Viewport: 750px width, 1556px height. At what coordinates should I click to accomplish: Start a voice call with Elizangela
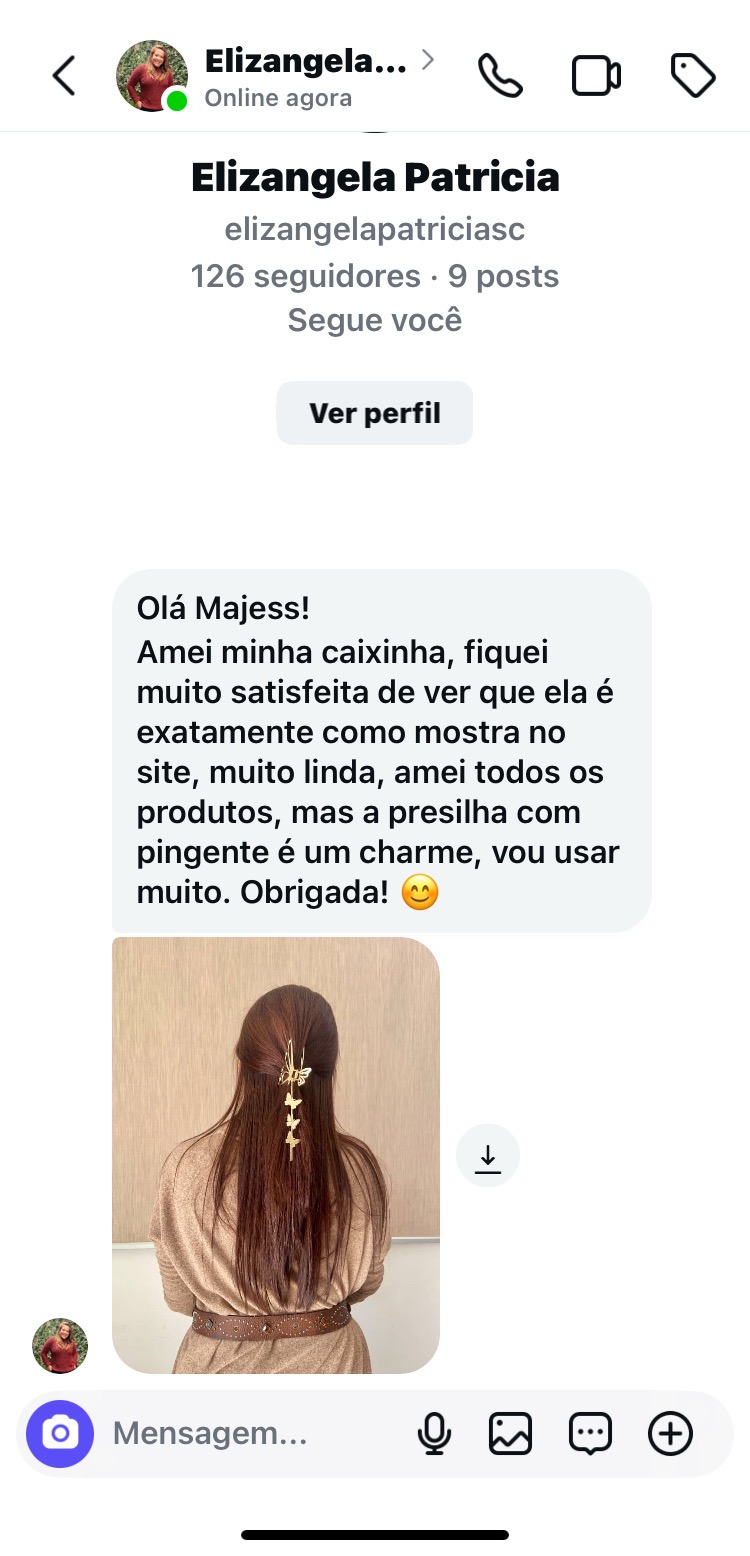coord(500,76)
